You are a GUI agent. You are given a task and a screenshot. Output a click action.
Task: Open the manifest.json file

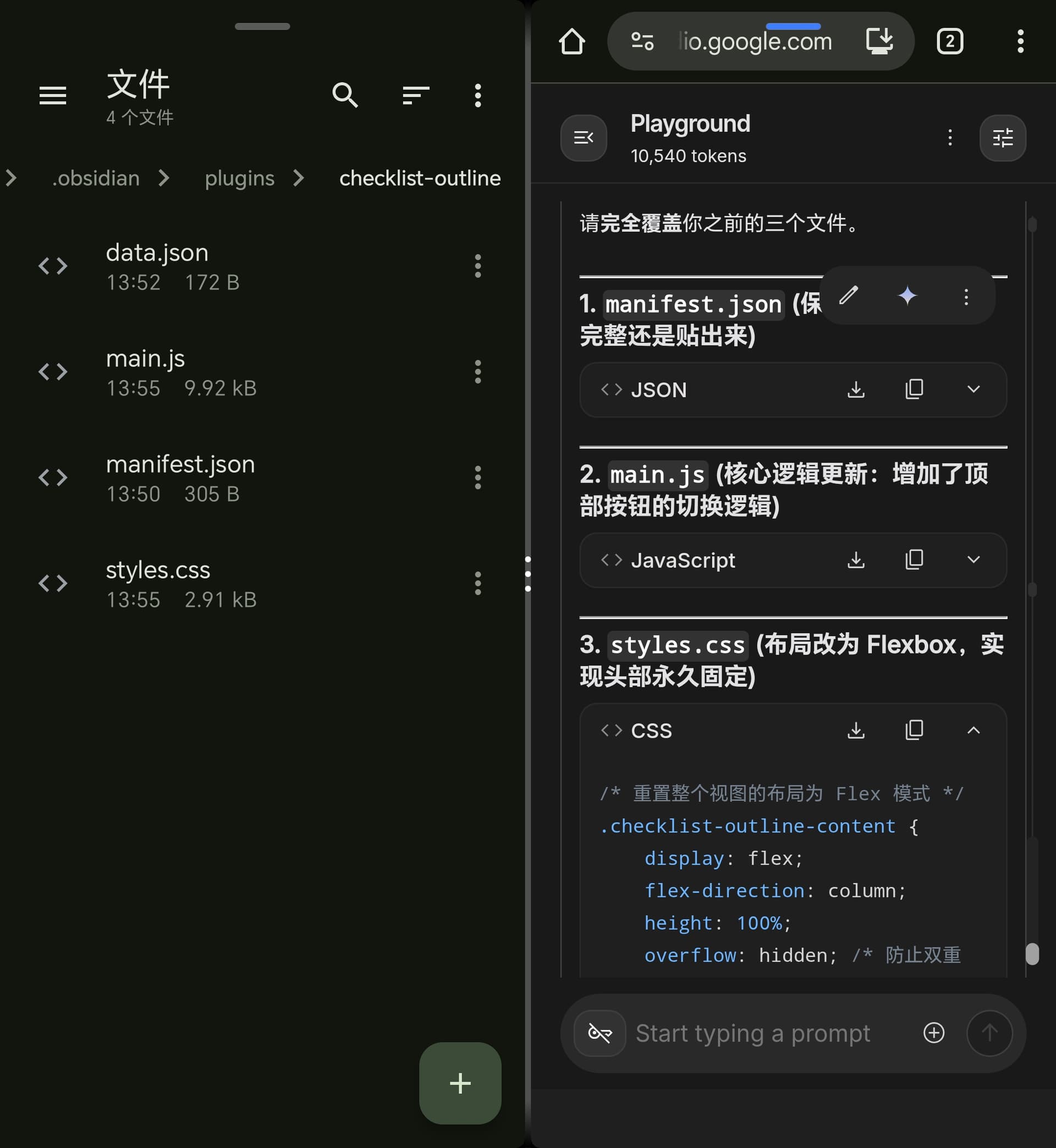click(180, 477)
